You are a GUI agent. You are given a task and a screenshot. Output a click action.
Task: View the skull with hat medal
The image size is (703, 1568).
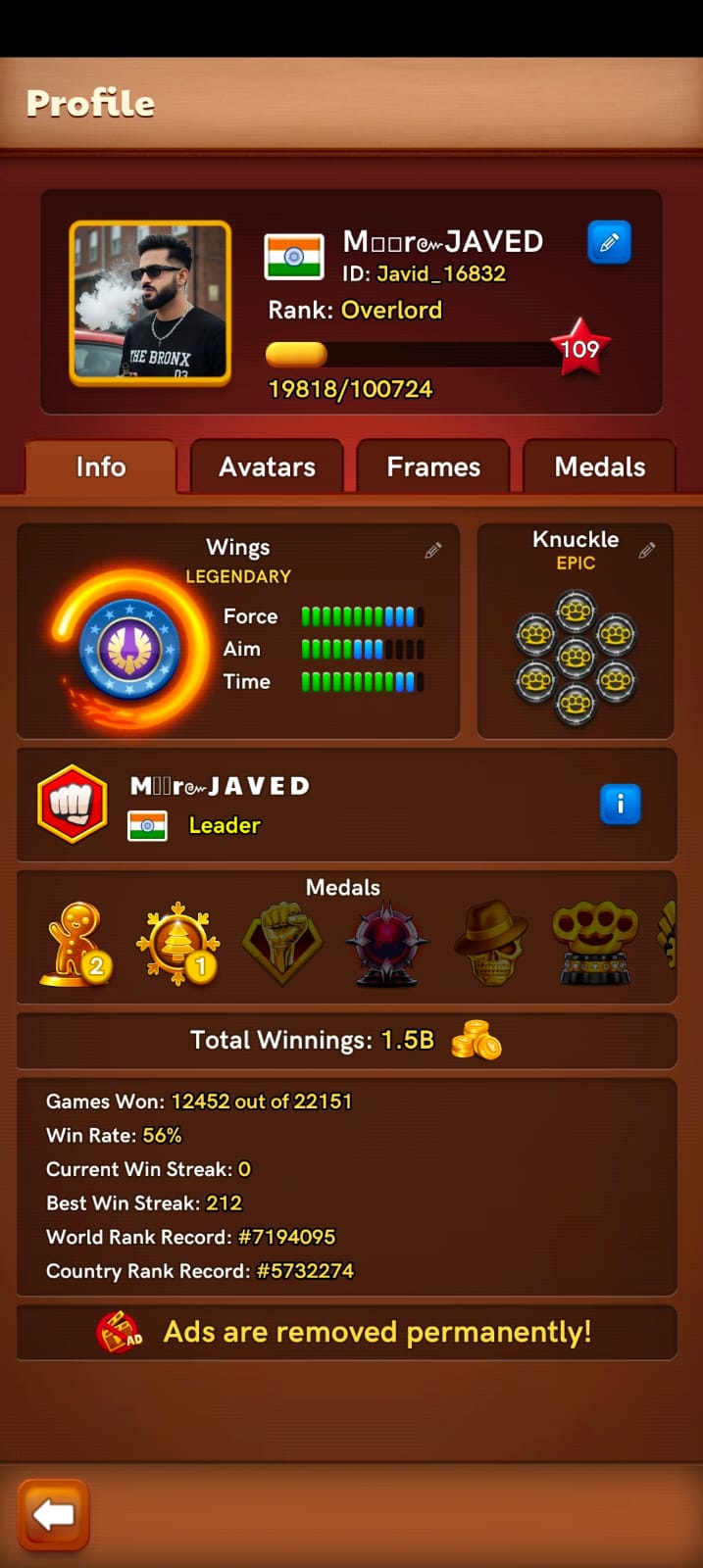491,945
